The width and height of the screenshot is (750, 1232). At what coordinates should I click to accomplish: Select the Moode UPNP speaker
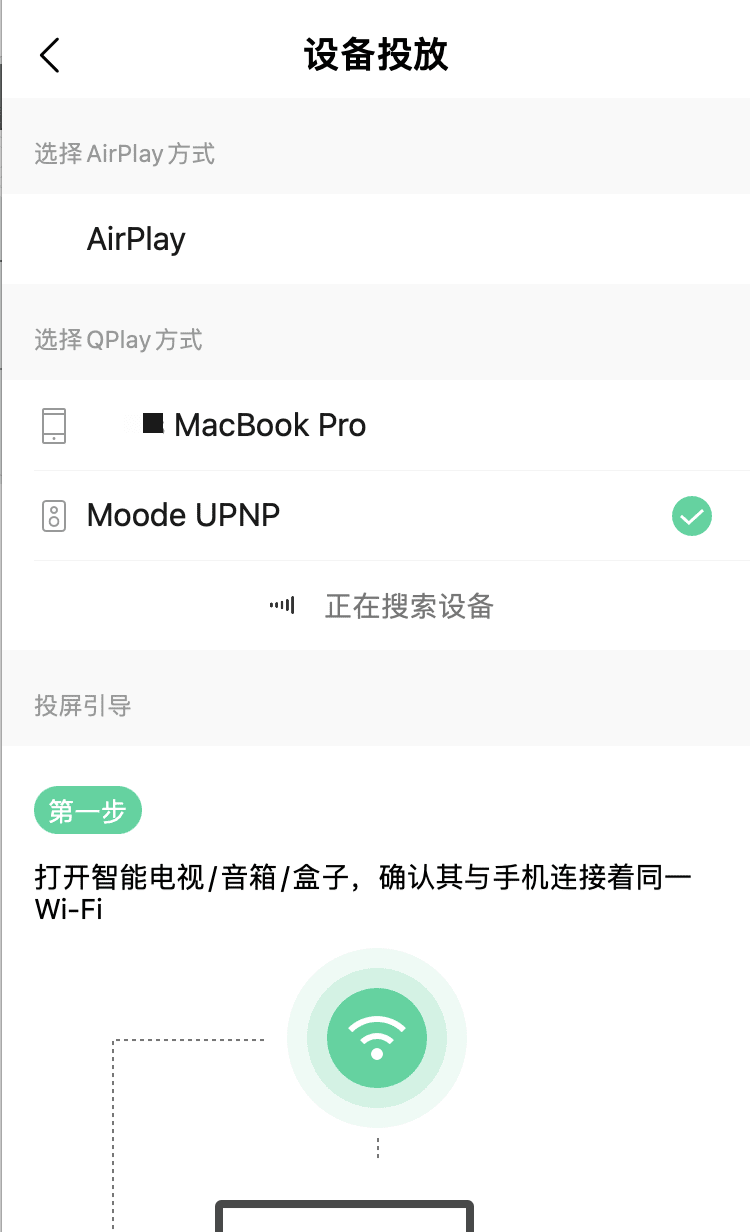point(183,515)
